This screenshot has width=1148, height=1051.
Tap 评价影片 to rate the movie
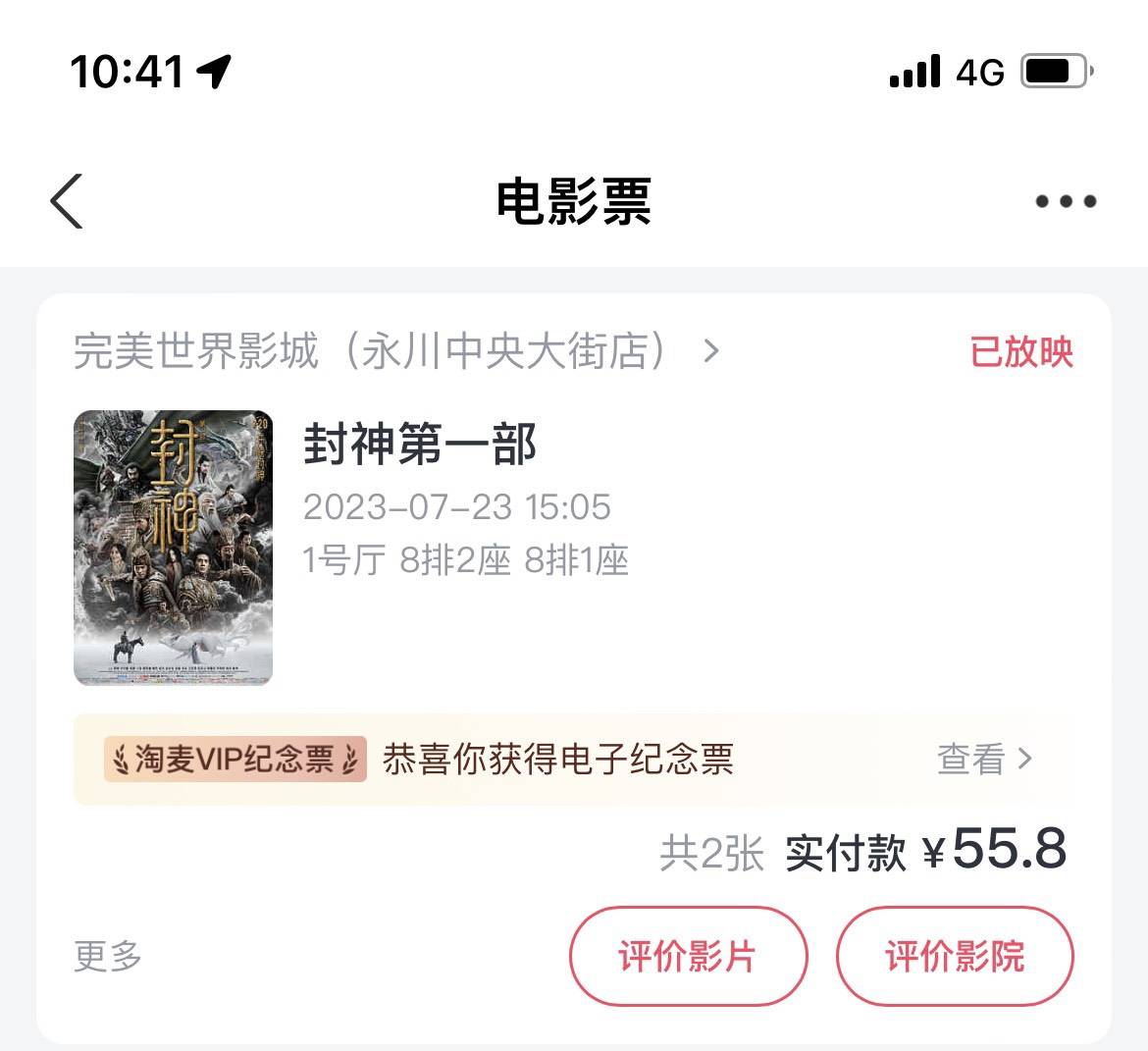coord(688,956)
